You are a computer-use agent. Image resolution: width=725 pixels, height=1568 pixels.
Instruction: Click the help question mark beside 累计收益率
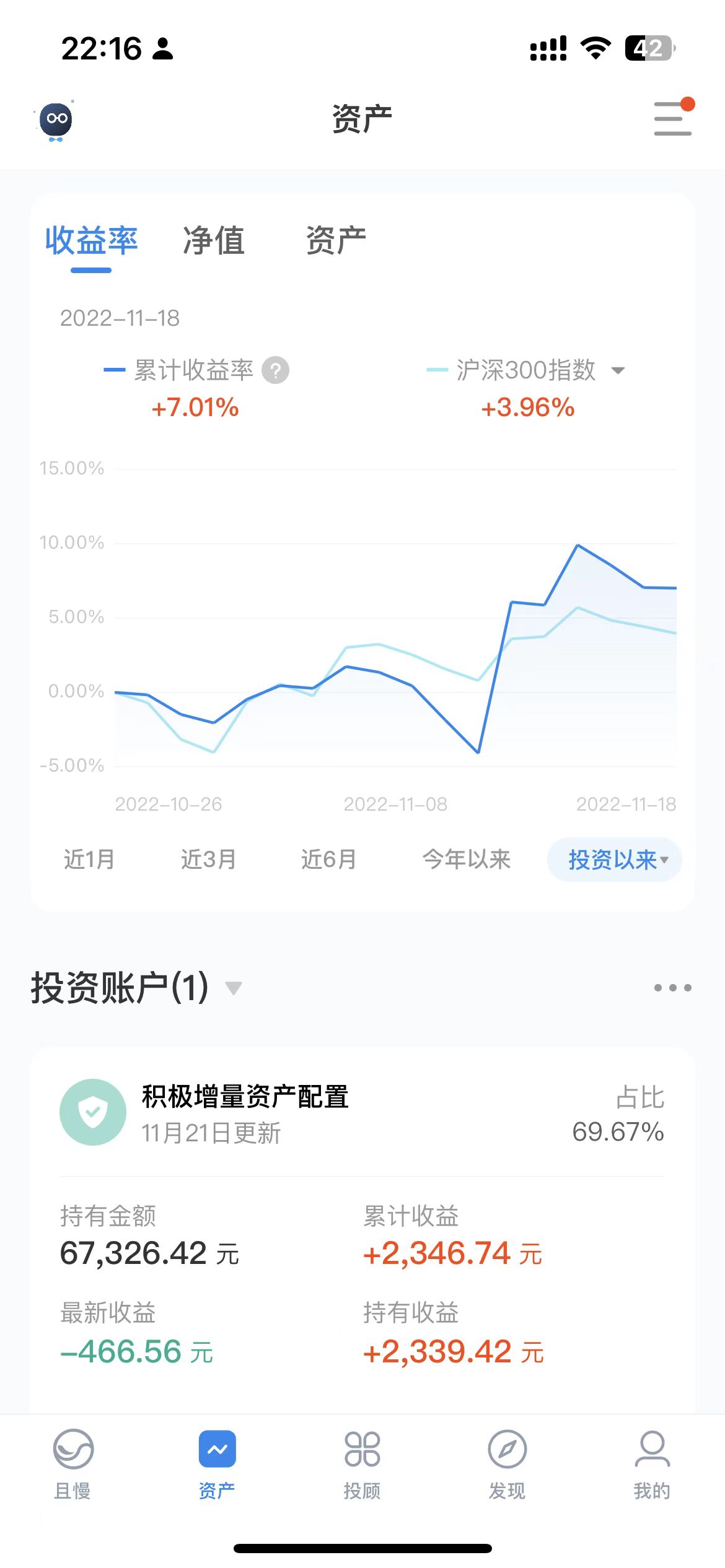276,371
